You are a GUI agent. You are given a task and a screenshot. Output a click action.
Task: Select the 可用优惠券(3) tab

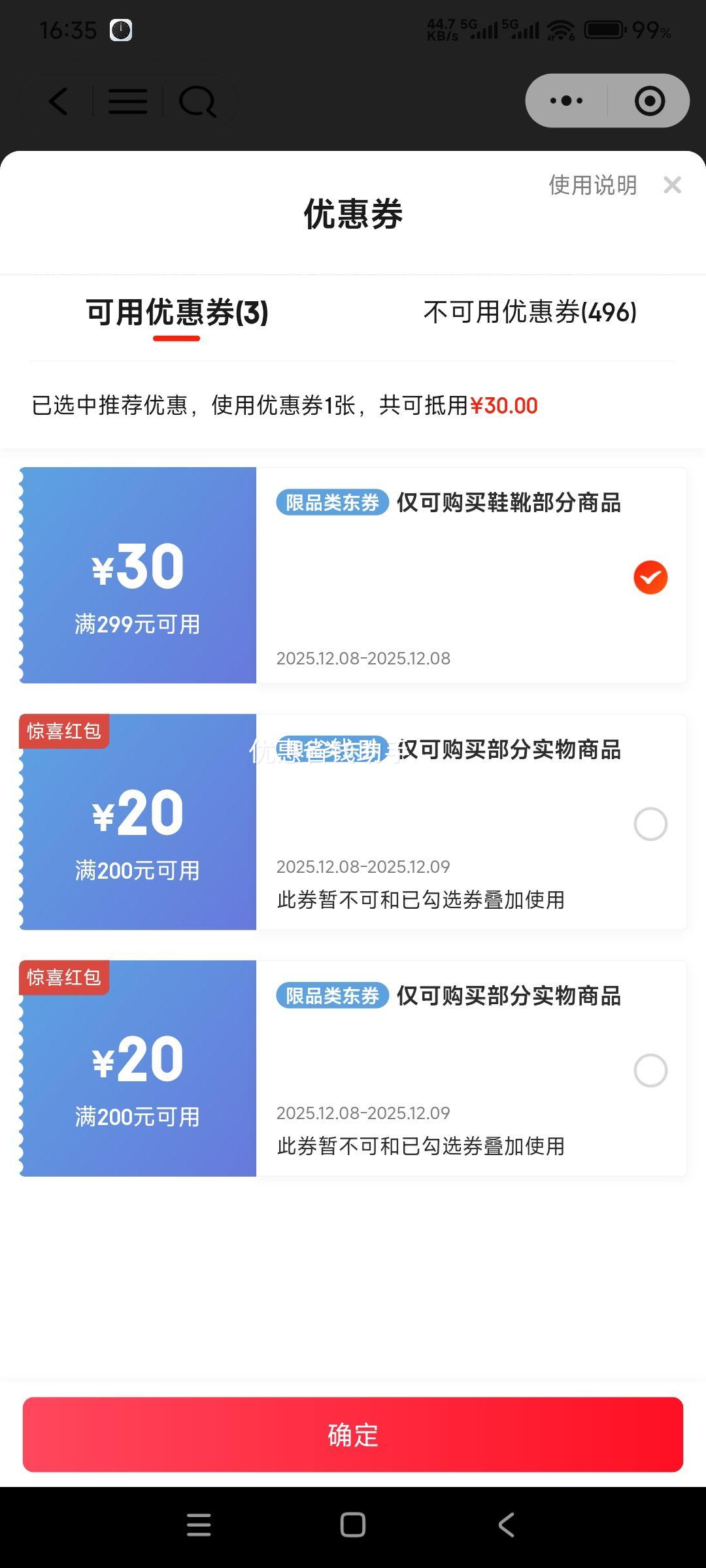tap(177, 312)
